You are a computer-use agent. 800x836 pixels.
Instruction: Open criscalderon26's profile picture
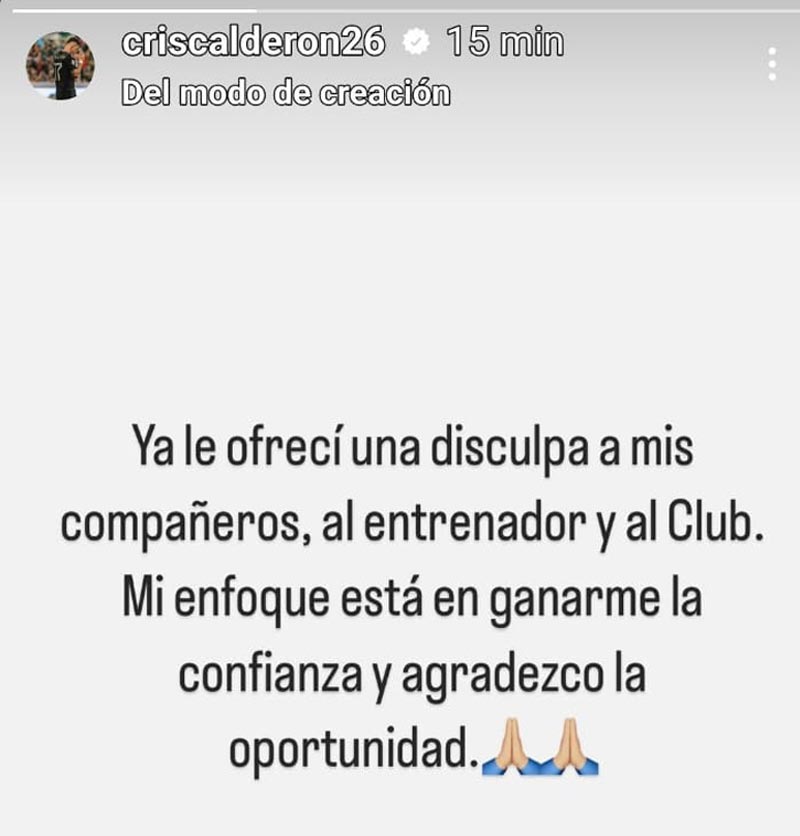click(x=60, y=65)
